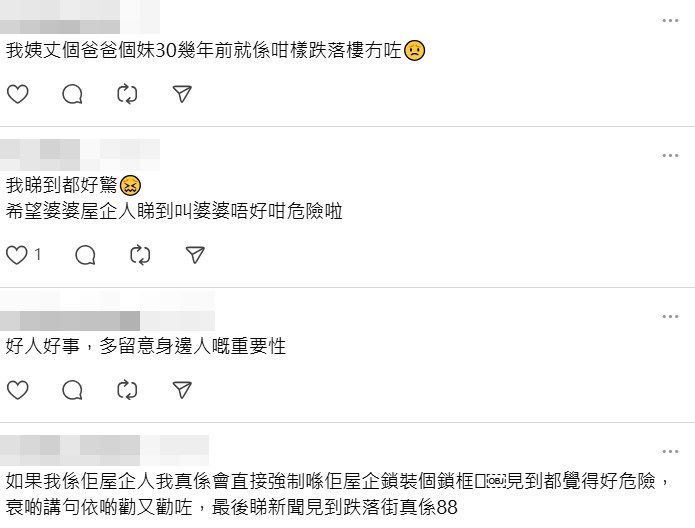Open overflow menu on 好人好事 comment
695x528 pixels.
coord(670,317)
